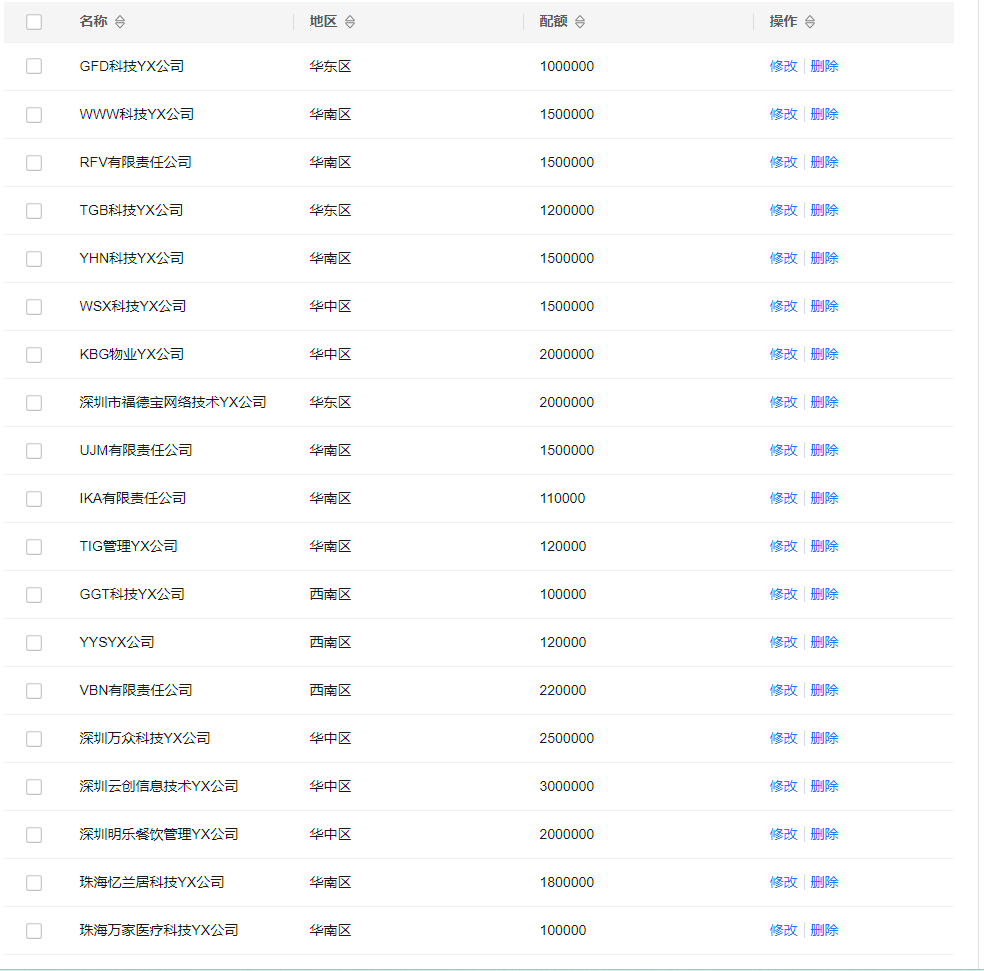Open 修改 for 深圳市福德宝网络技术YX公司
Viewport: 984px width, 971px height.
point(783,402)
